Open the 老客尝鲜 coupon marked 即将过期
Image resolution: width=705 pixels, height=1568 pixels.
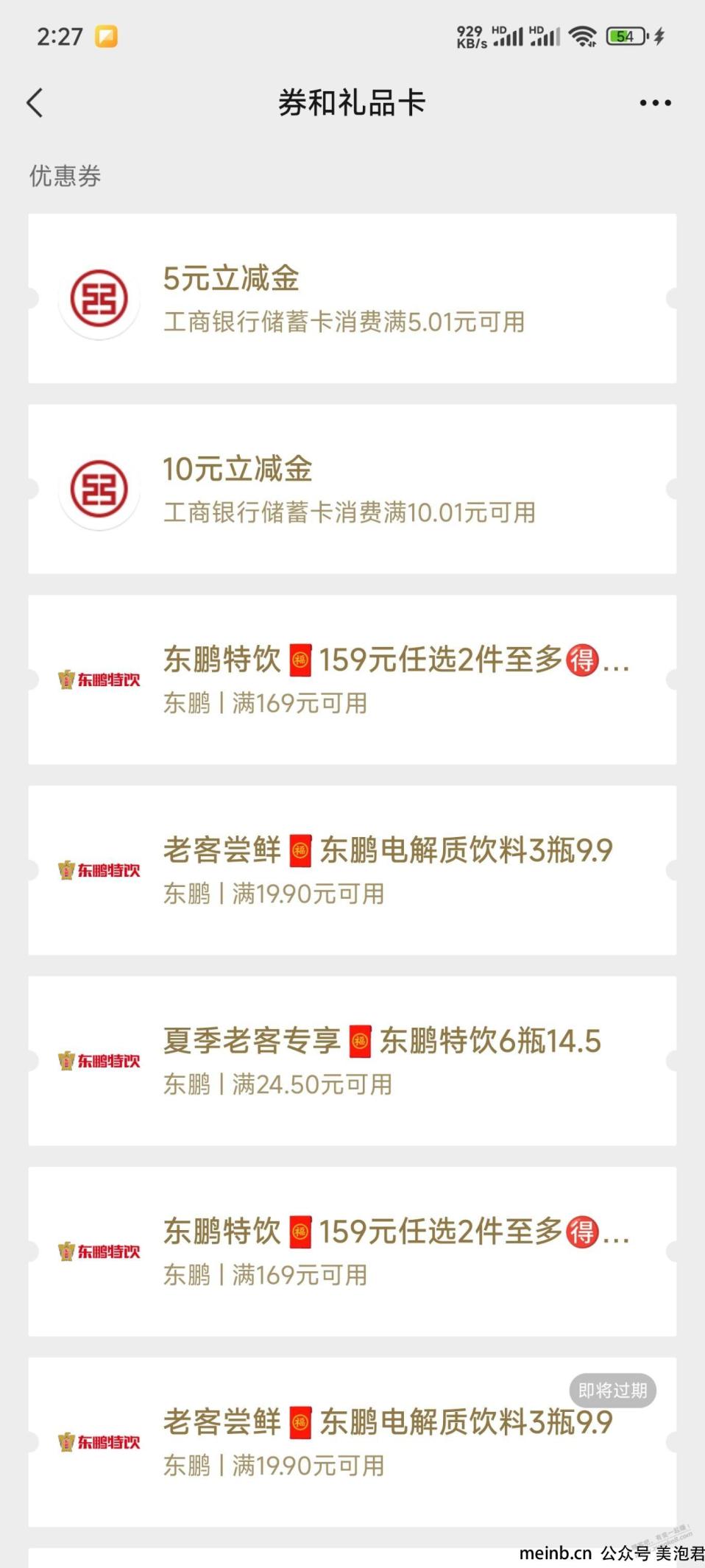352,1442
